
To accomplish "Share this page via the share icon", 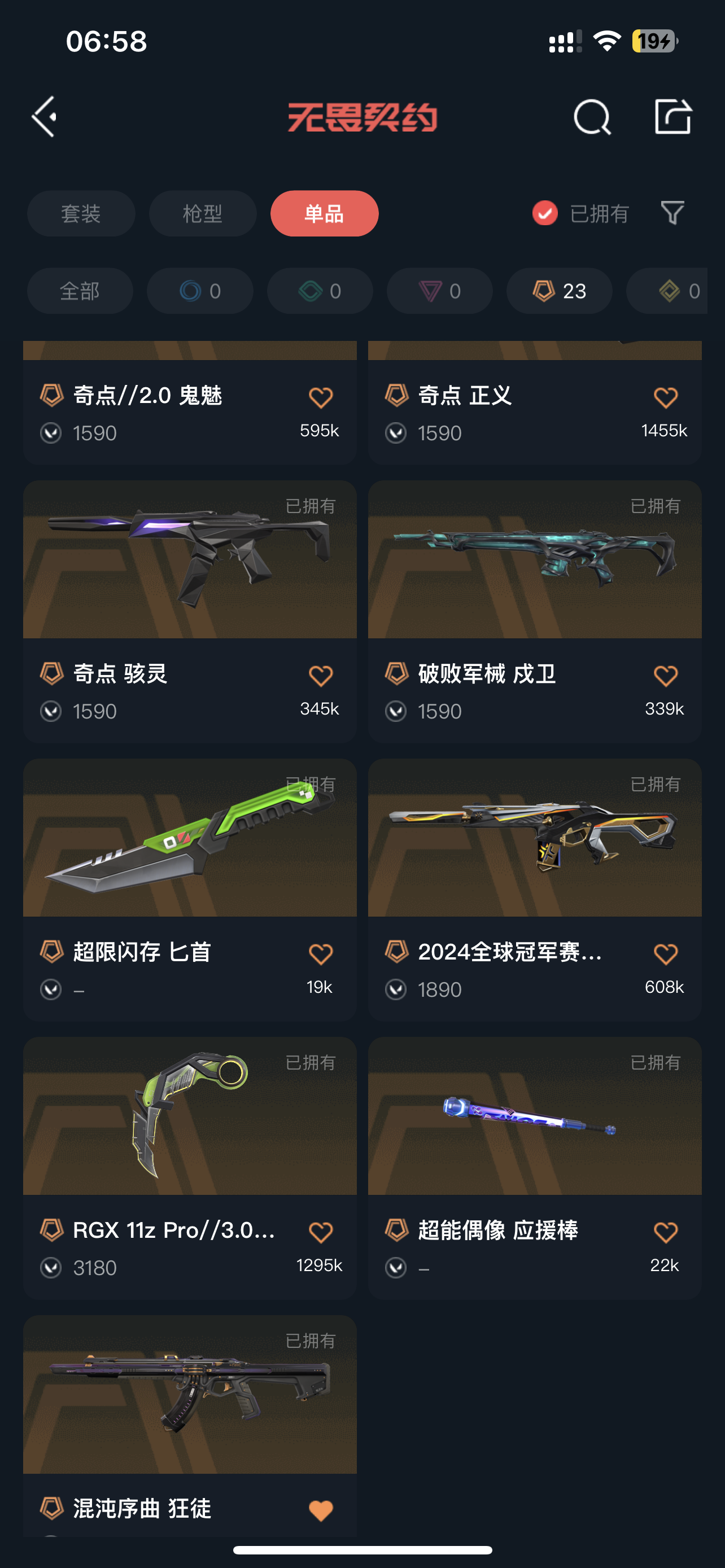I will tap(672, 116).
